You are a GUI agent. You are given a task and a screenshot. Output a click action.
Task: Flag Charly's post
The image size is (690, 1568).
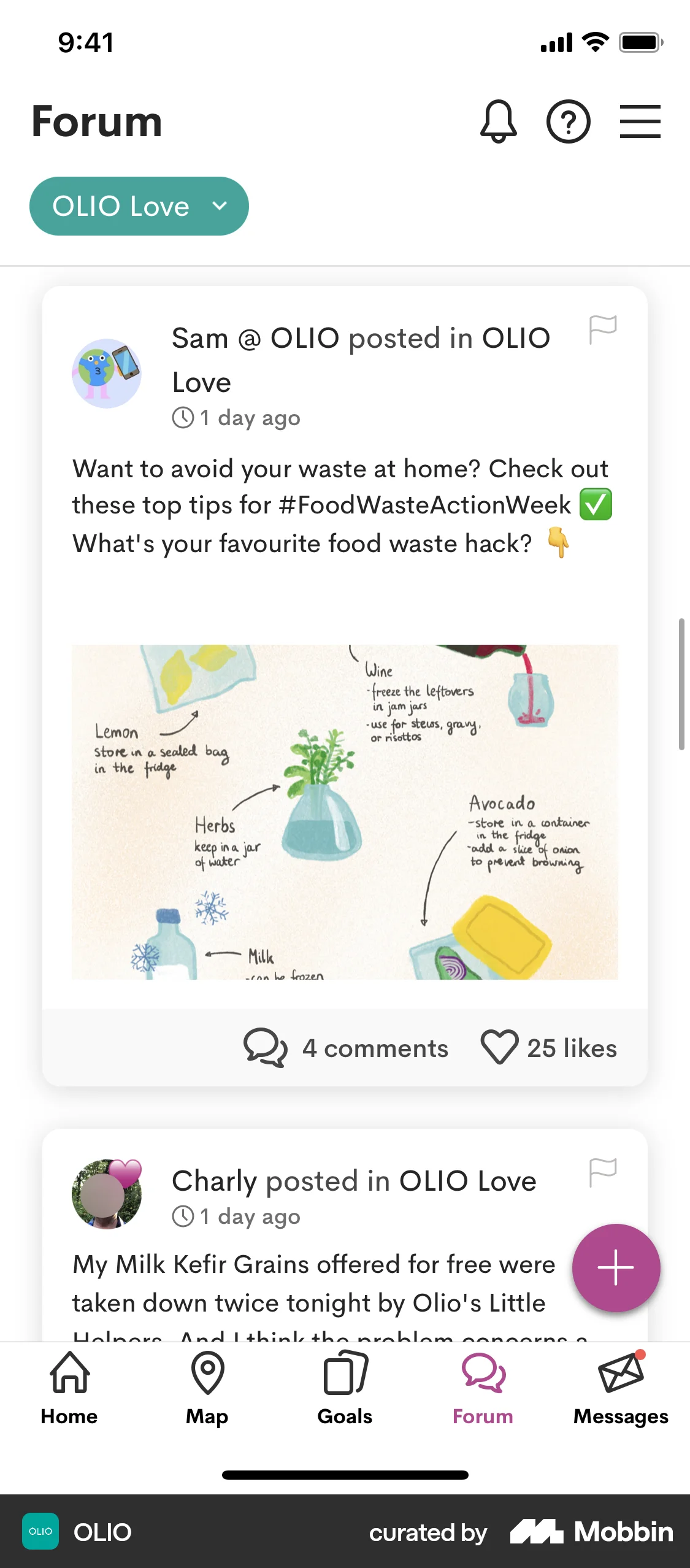click(602, 1172)
